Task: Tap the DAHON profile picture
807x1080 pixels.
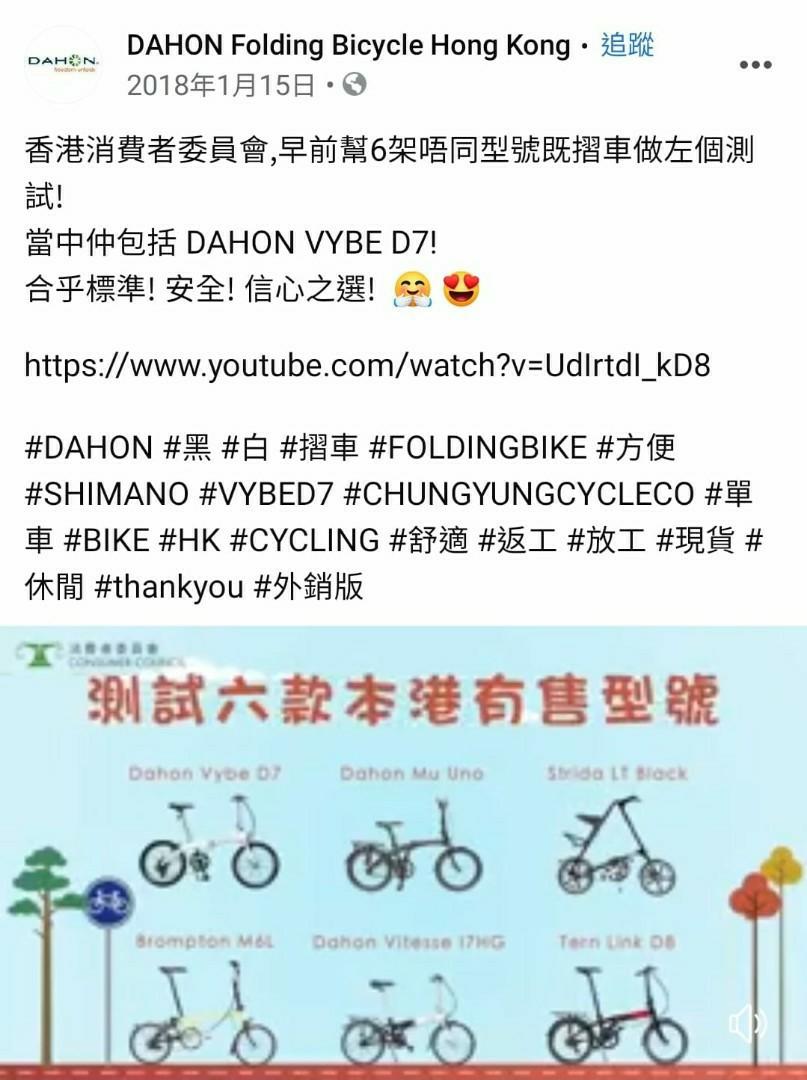Action: tap(63, 65)
